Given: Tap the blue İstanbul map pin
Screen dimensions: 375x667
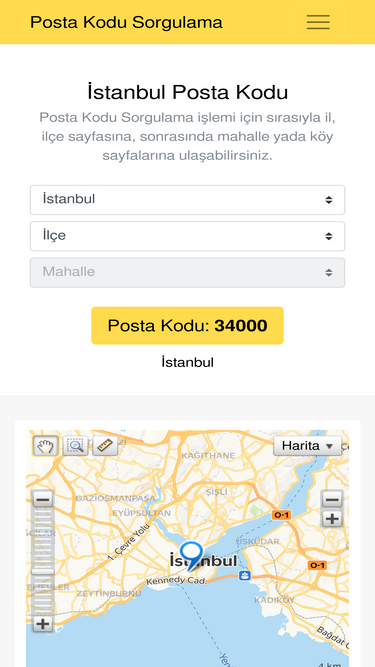Looking at the screenshot, I should click(x=191, y=555).
